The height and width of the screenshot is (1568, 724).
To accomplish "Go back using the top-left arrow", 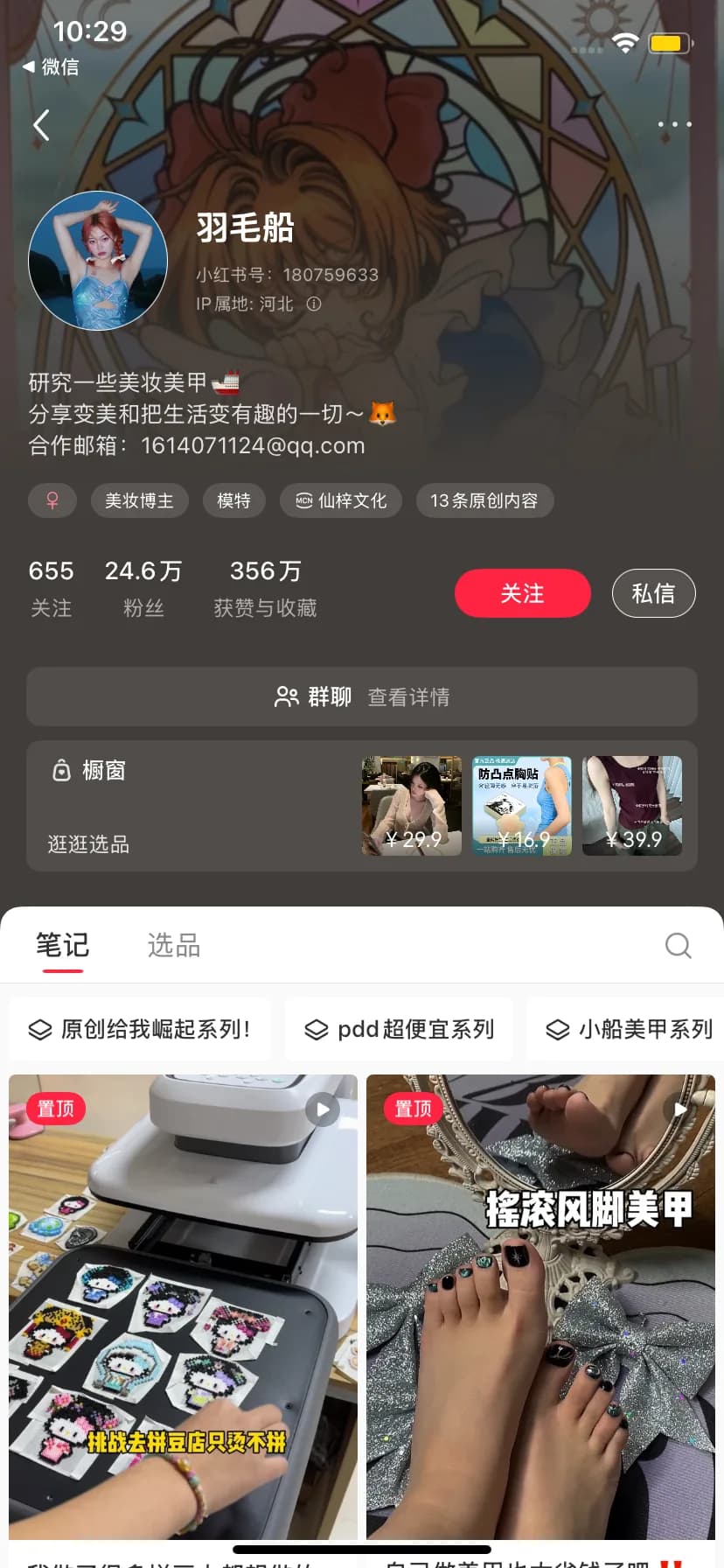I will pos(41,125).
